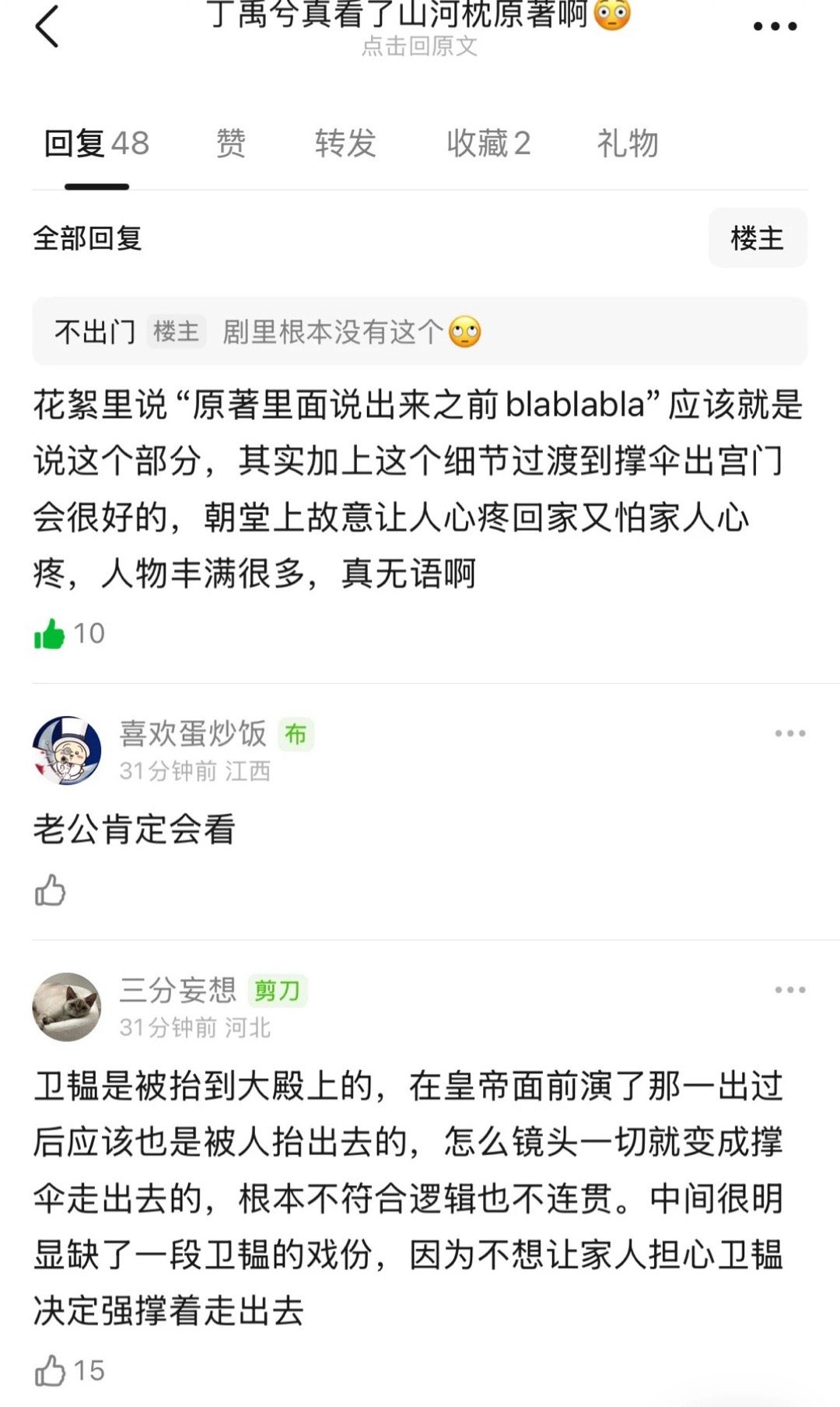
Task: Toggle the 楼主 filter for replies
Action: click(x=758, y=238)
